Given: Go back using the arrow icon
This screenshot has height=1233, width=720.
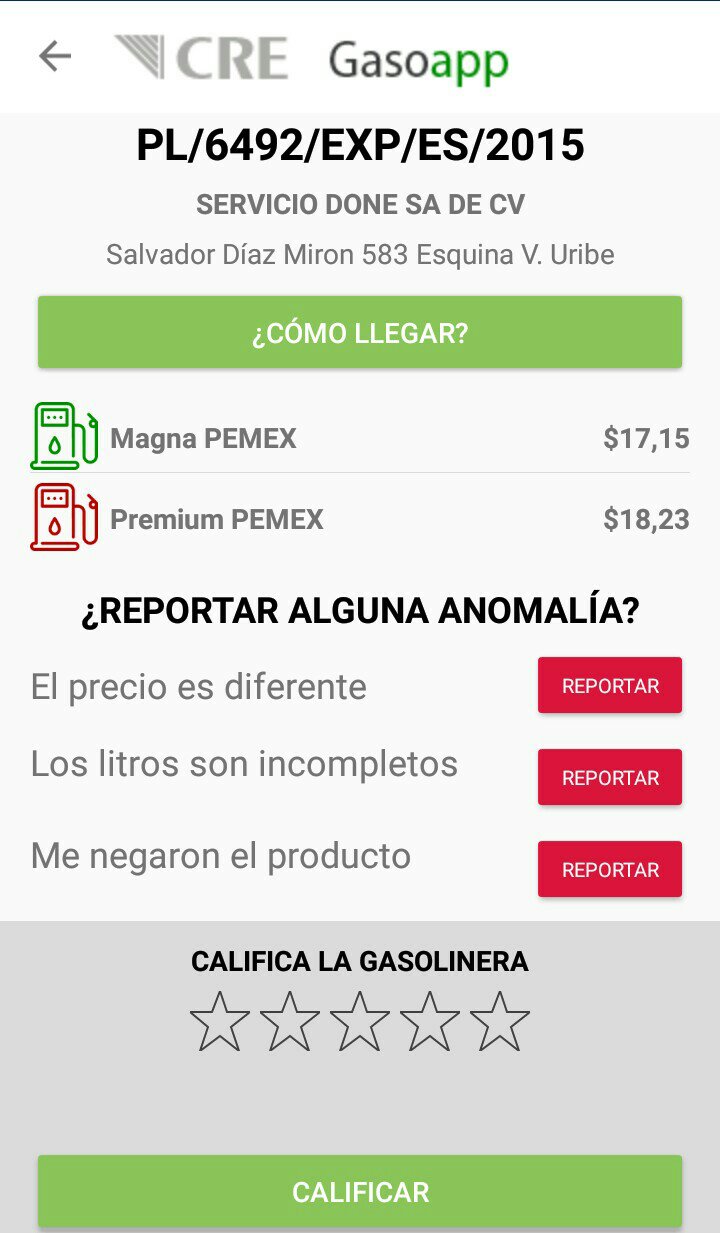Looking at the screenshot, I should pos(55,57).
